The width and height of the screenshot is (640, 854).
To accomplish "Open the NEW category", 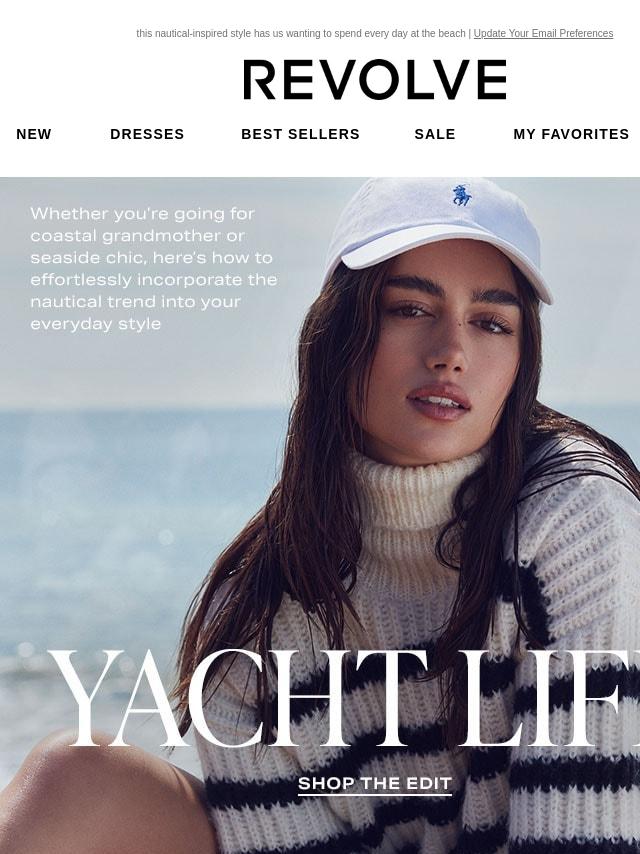I will tap(34, 134).
